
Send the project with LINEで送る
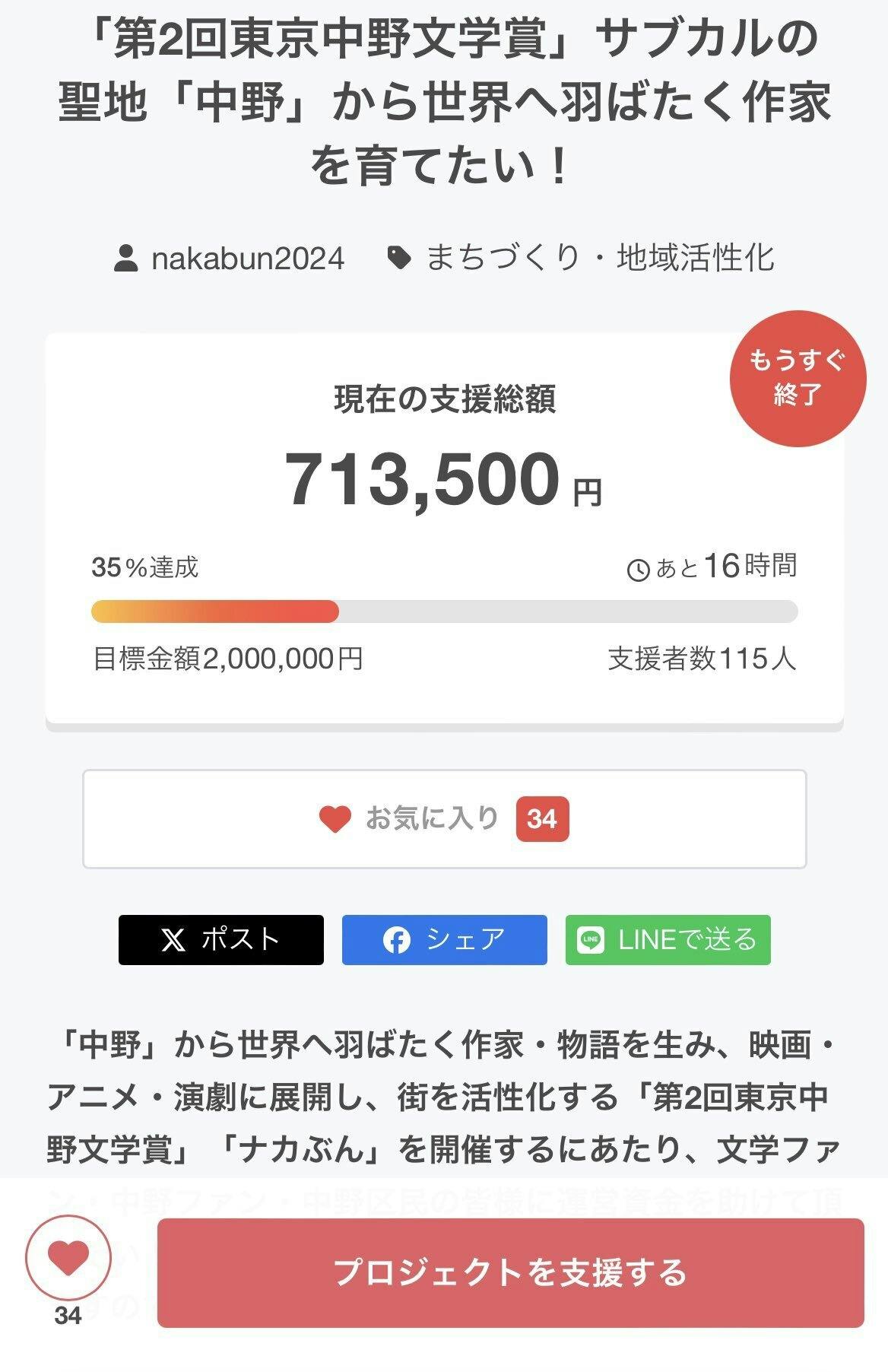668,940
